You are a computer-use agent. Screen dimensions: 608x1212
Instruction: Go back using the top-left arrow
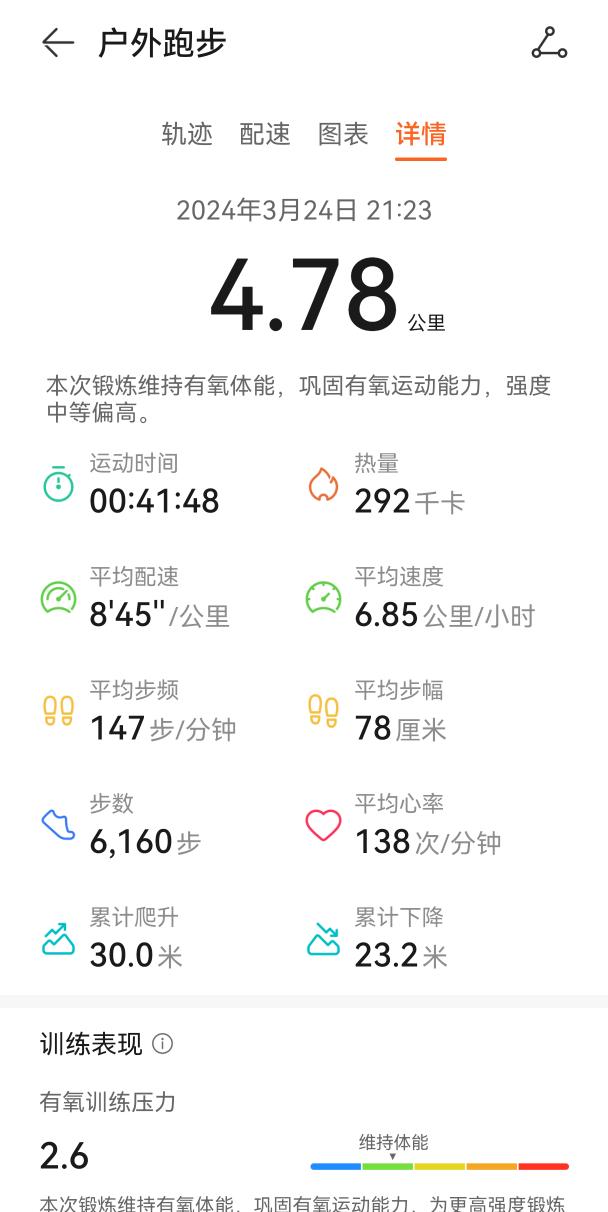click(58, 43)
